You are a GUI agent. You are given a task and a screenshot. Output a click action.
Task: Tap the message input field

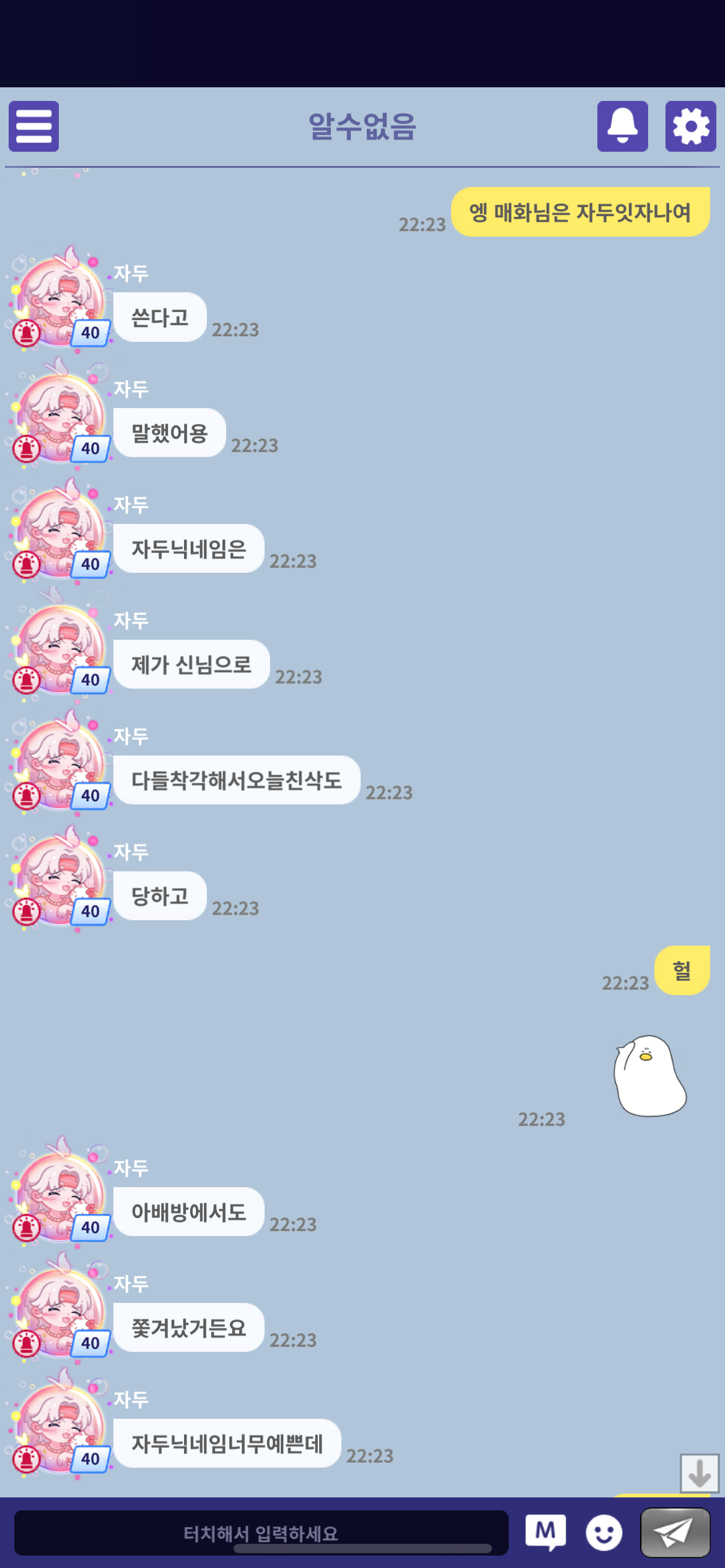[261, 1533]
